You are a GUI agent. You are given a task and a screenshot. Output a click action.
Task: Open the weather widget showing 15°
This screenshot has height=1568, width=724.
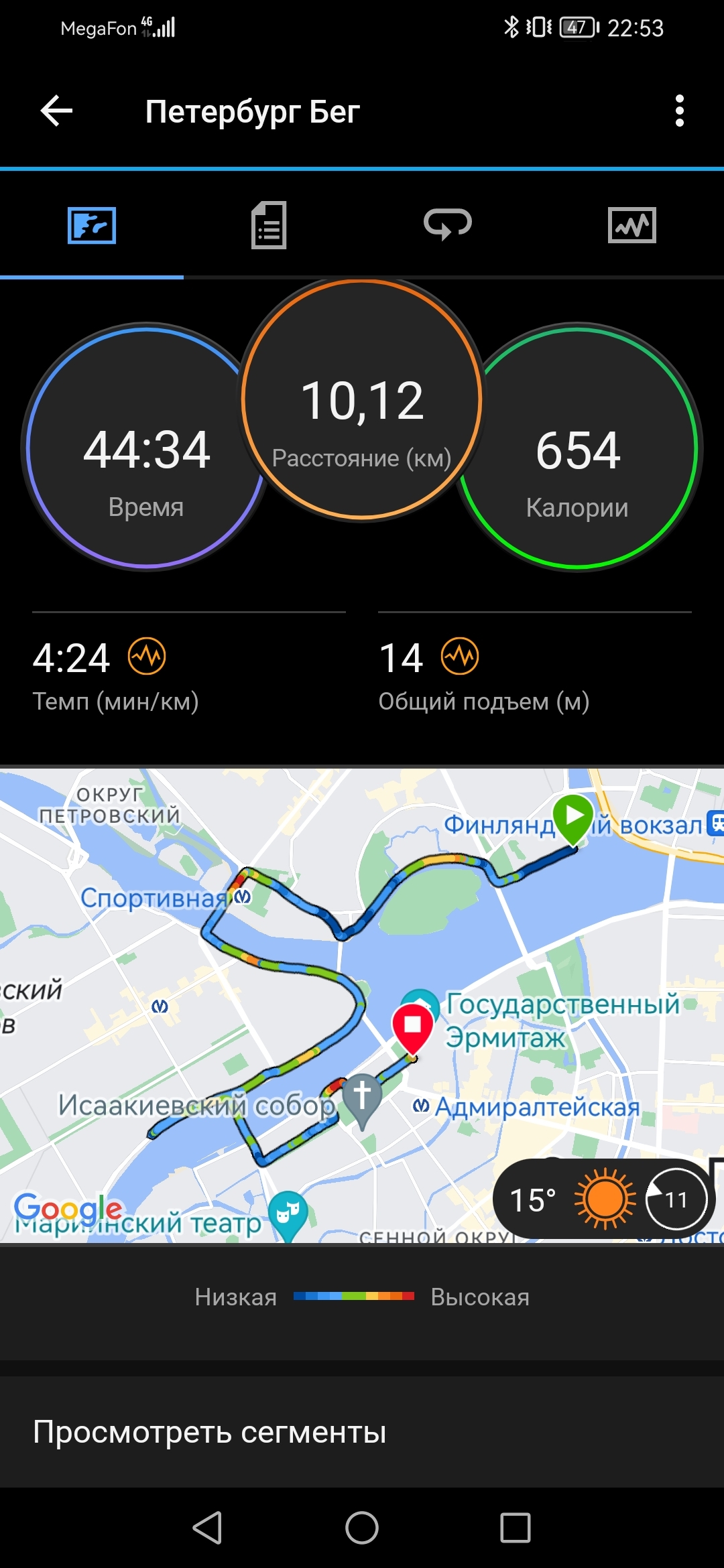[x=603, y=1199]
